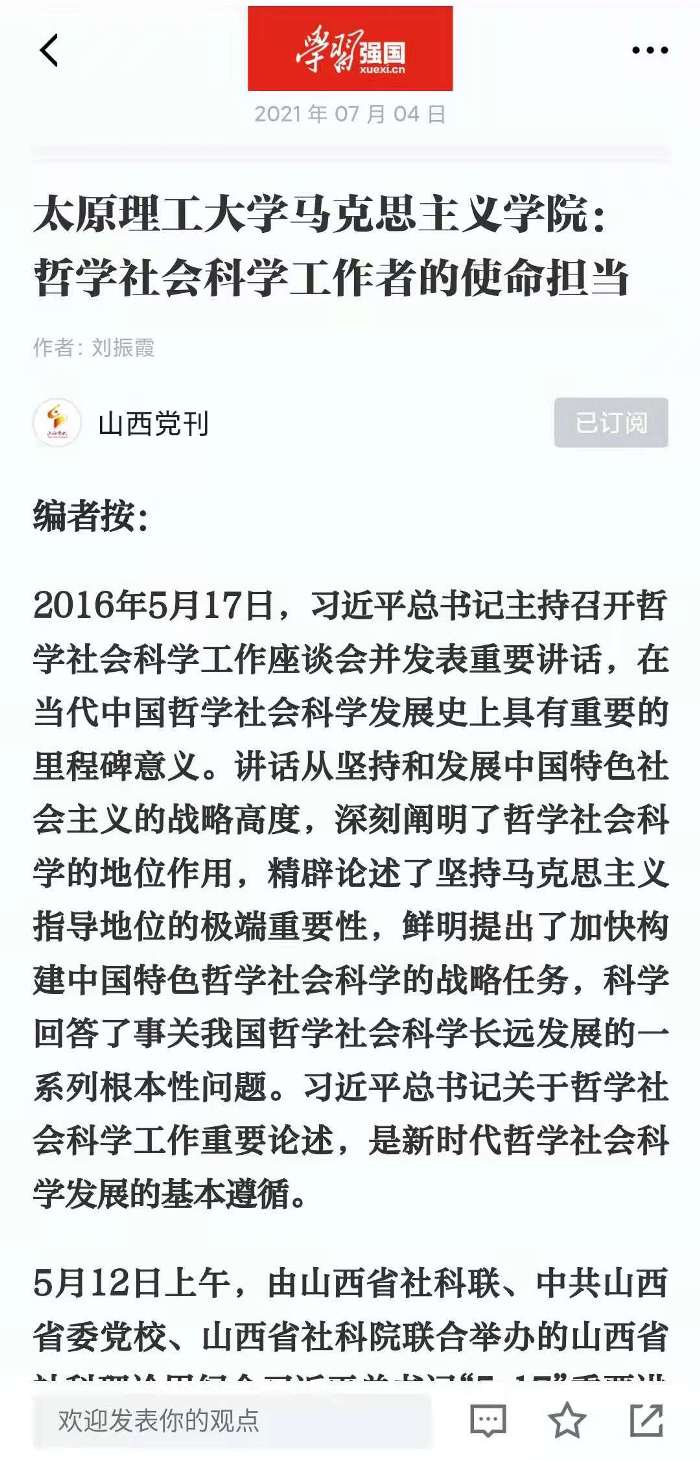Share this article
The width and height of the screenshot is (700, 1460).
click(x=646, y=1420)
